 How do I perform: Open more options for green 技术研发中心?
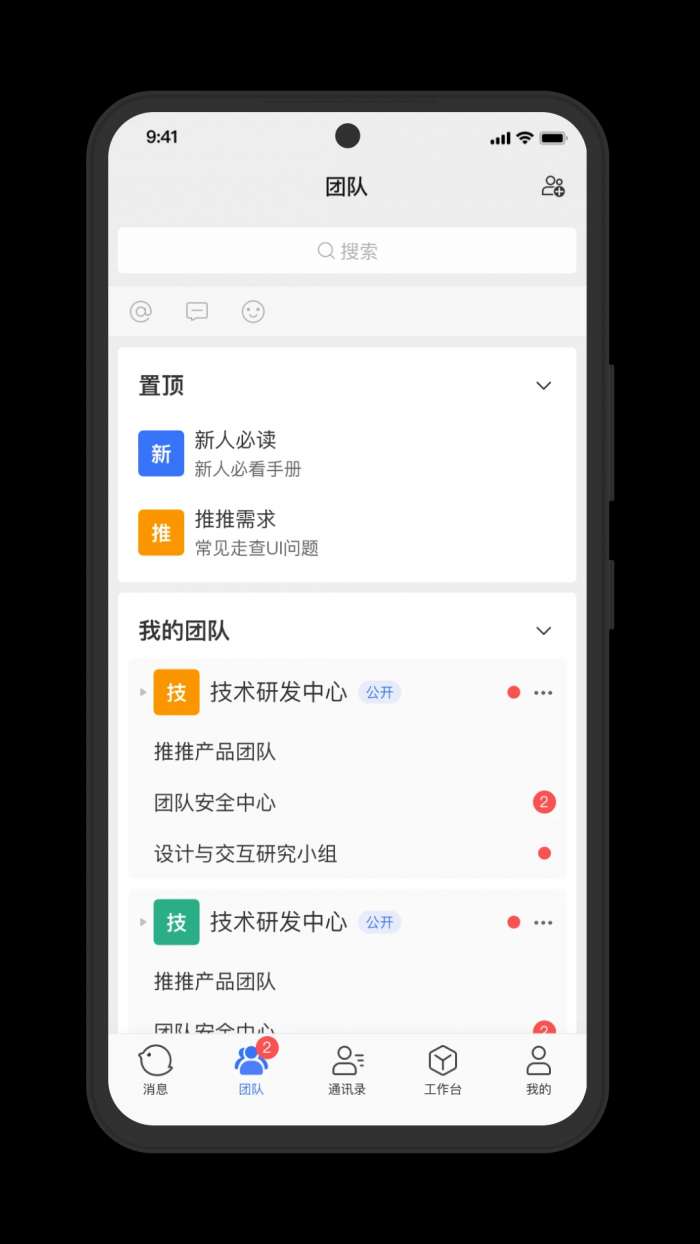[543, 923]
